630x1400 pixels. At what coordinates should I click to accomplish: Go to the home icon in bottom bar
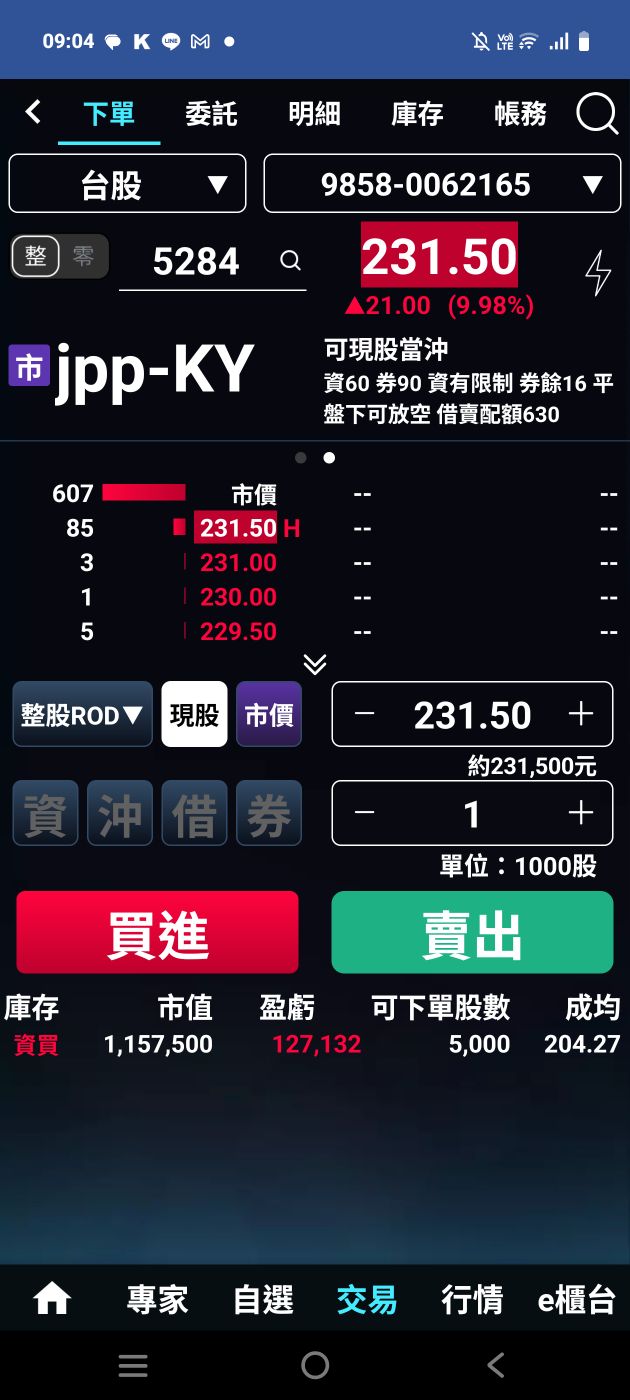(x=52, y=1300)
